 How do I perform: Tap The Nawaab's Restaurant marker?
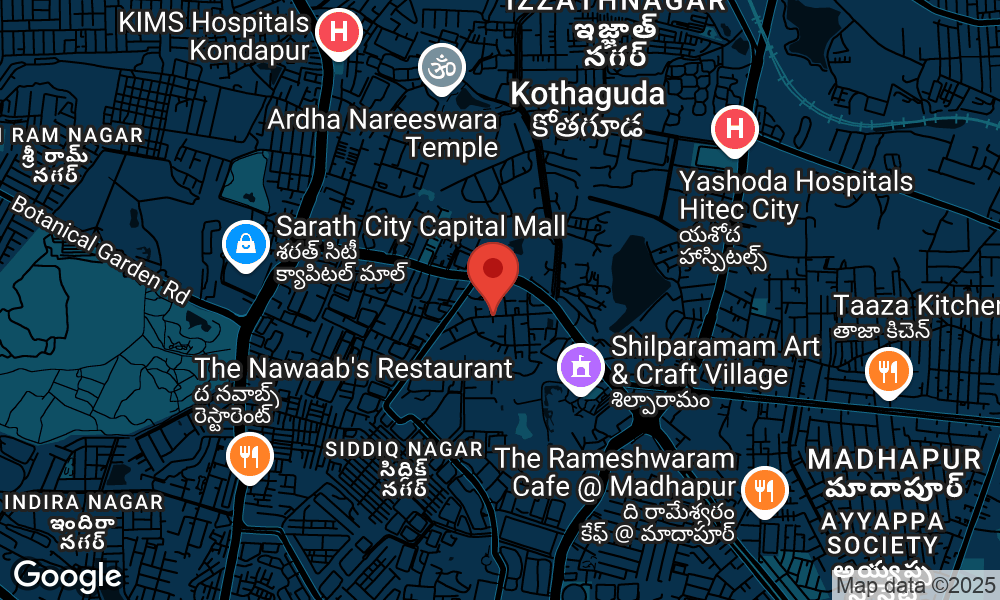pyautogui.click(x=249, y=456)
